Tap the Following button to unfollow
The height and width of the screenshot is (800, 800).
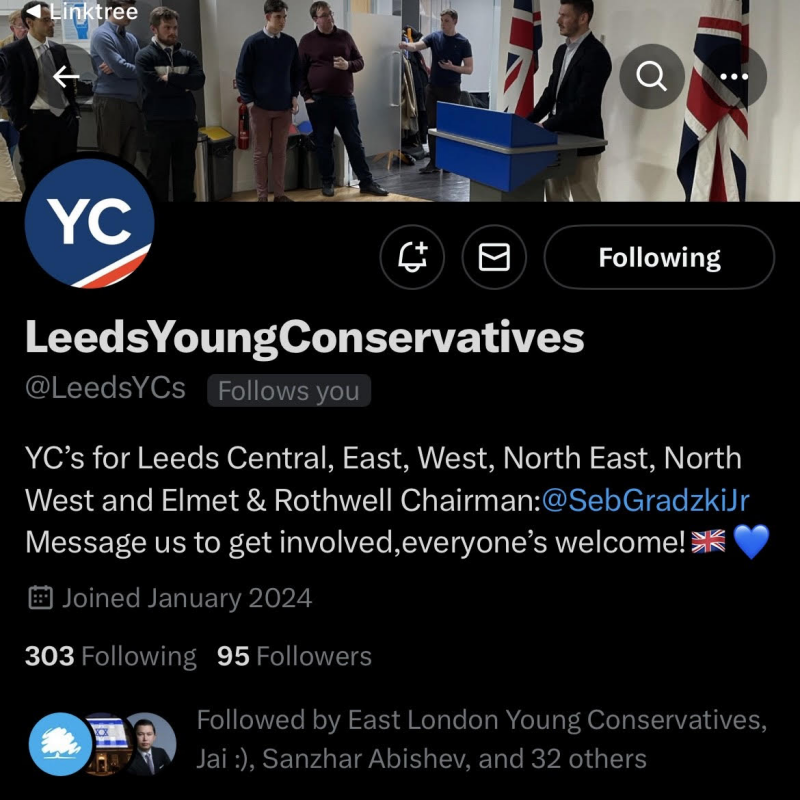(x=659, y=258)
